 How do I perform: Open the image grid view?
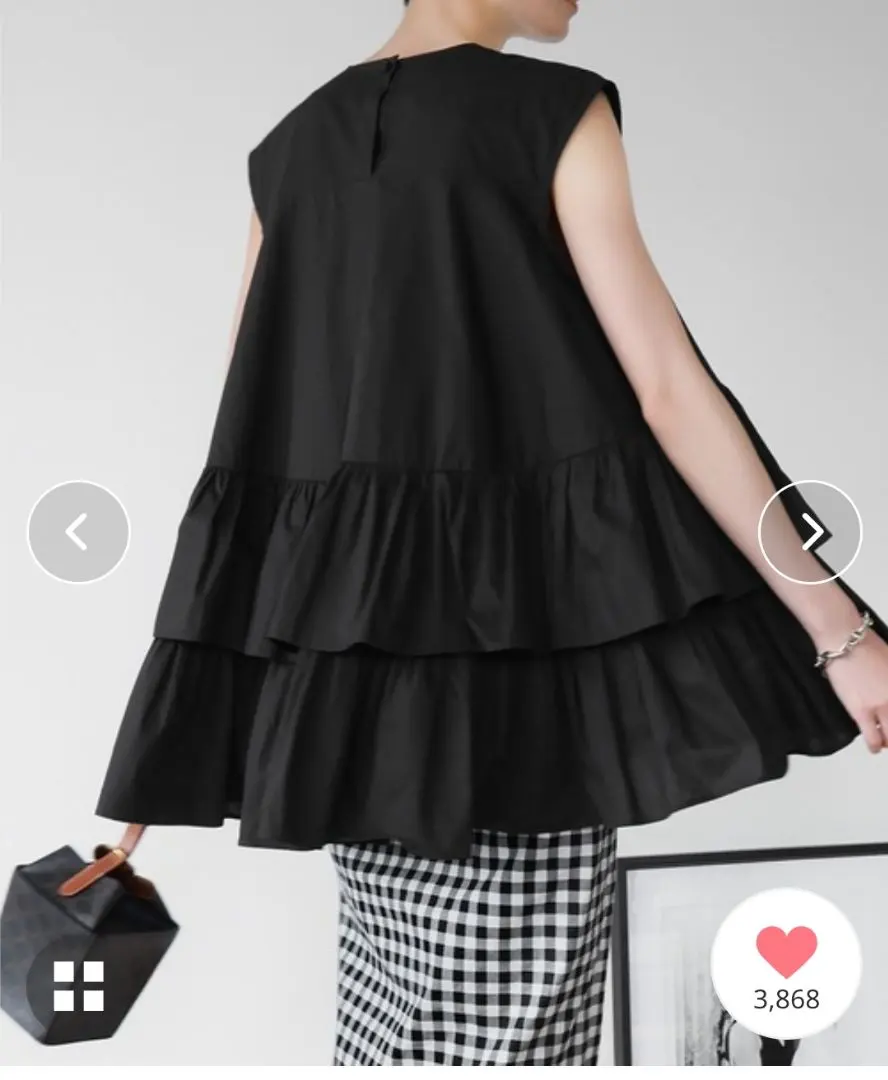click(x=78, y=986)
